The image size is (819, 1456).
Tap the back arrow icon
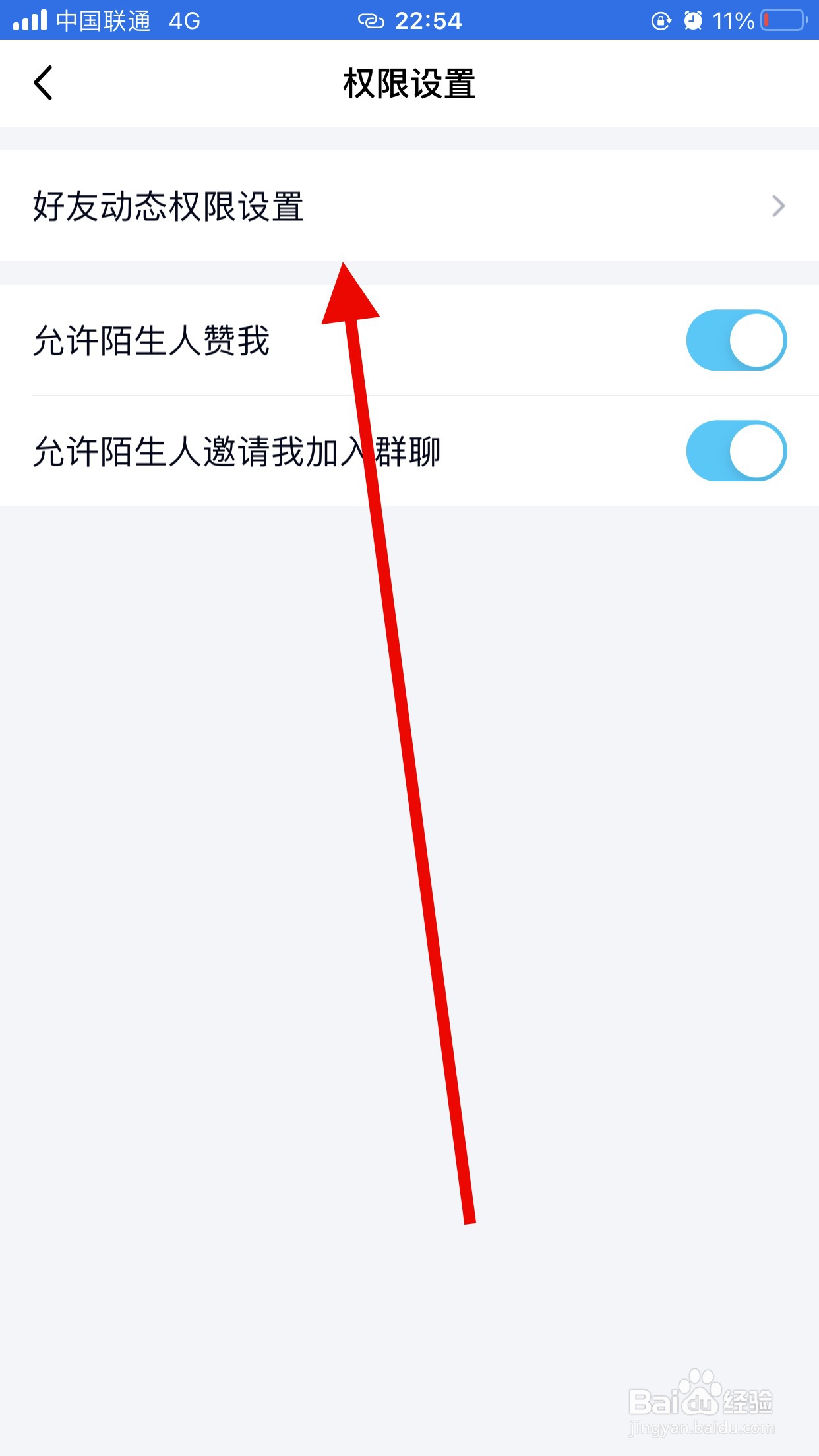[44, 83]
